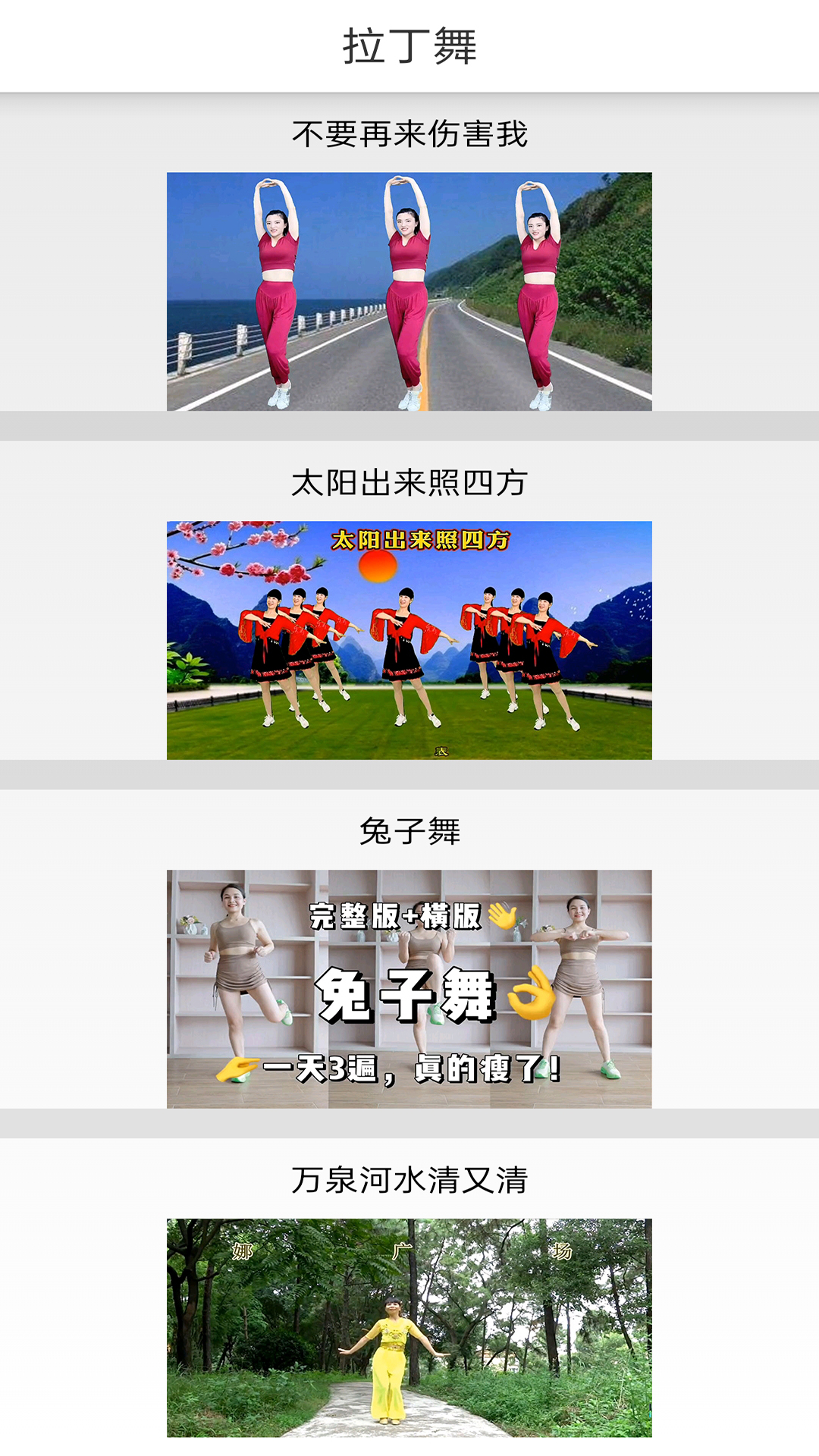Click the "一天3遍，真的瘦了" caption
This screenshot has height=1456, width=819.
[x=409, y=1069]
